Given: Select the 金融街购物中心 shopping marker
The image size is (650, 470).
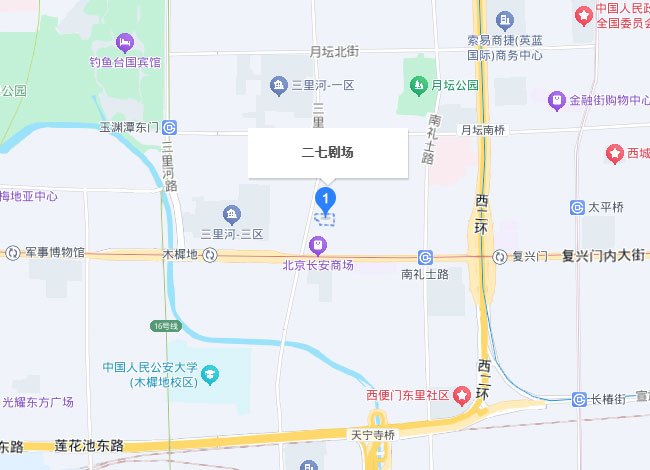Looking at the screenshot, I should (x=557, y=100).
